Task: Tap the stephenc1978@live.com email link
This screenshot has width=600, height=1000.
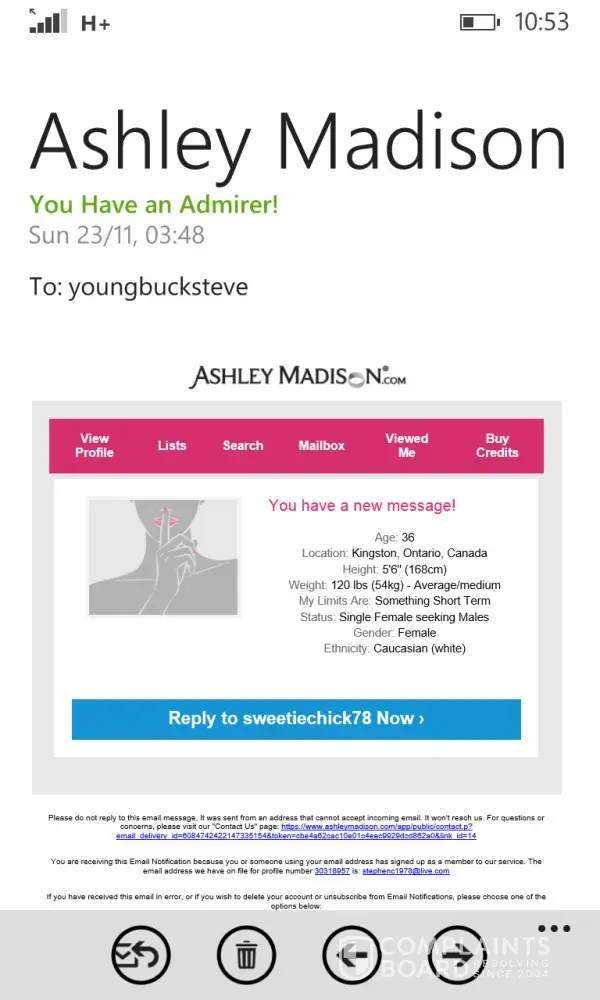Action: tap(405, 871)
